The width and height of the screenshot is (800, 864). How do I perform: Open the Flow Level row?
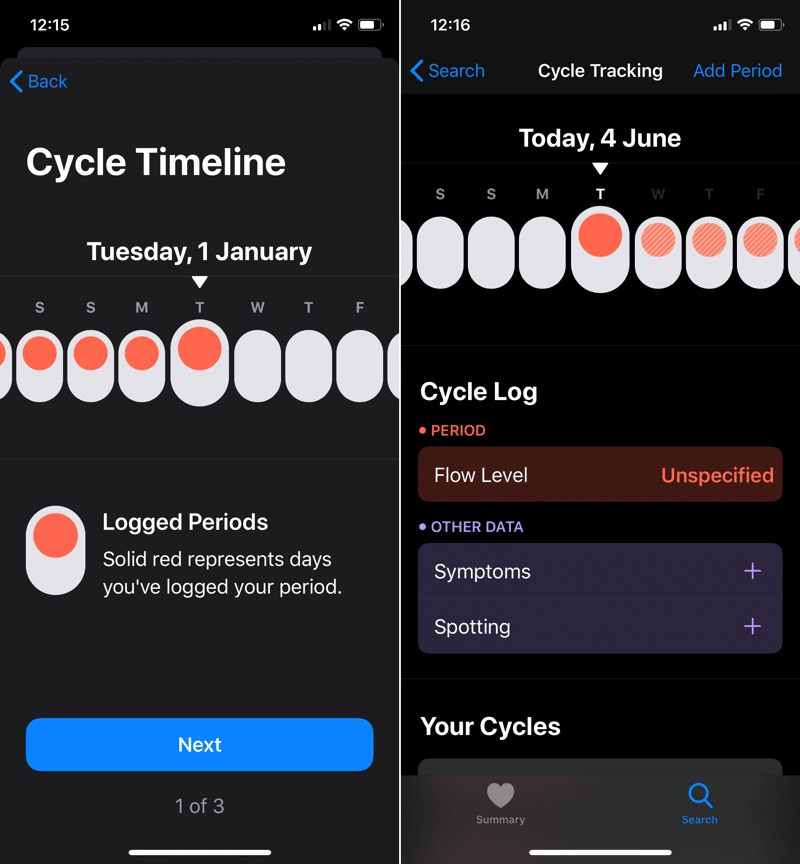pos(600,475)
